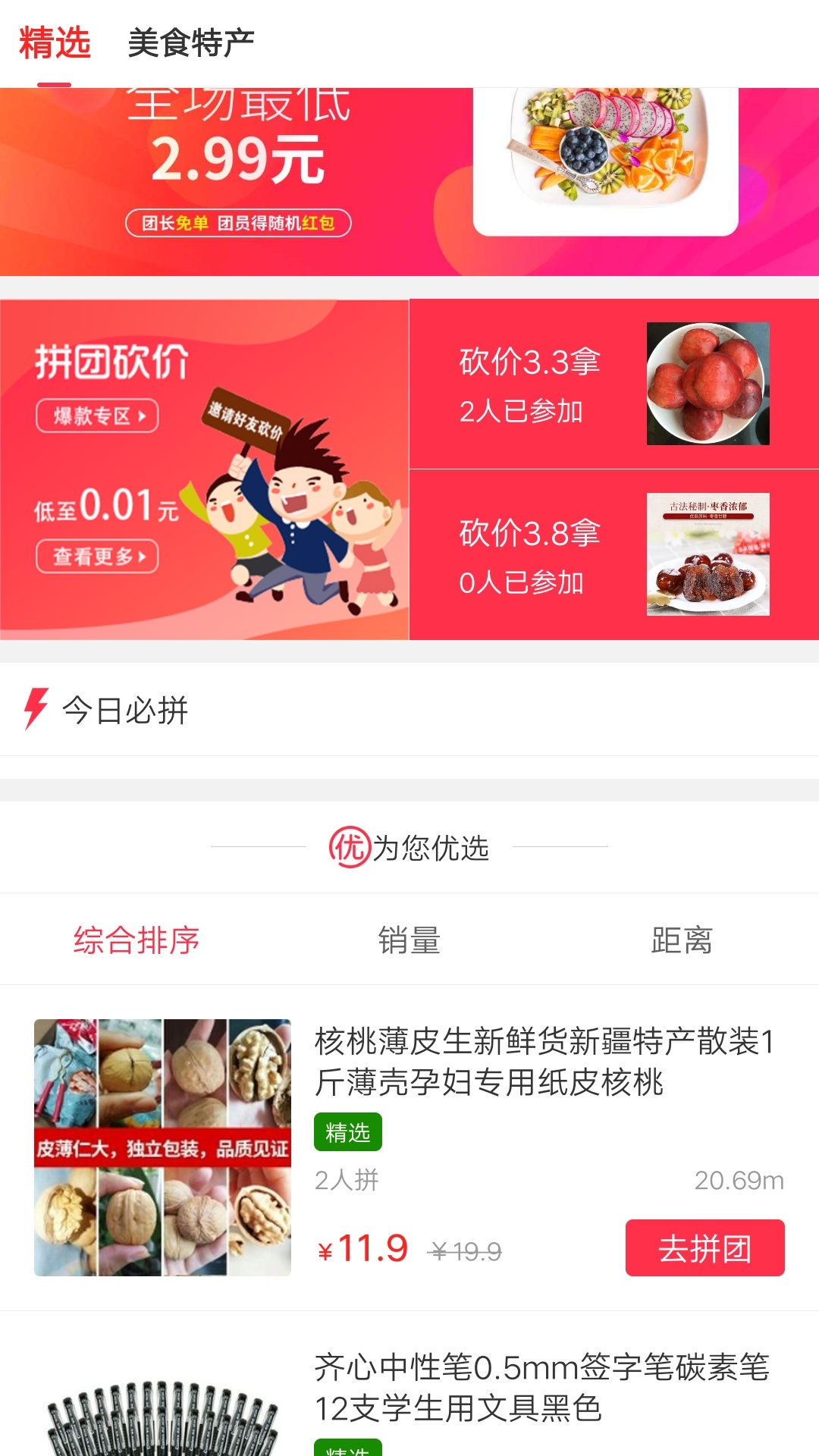Tap the 精选 green badge on the walnut listing
819x1456 pixels.
click(x=348, y=1133)
